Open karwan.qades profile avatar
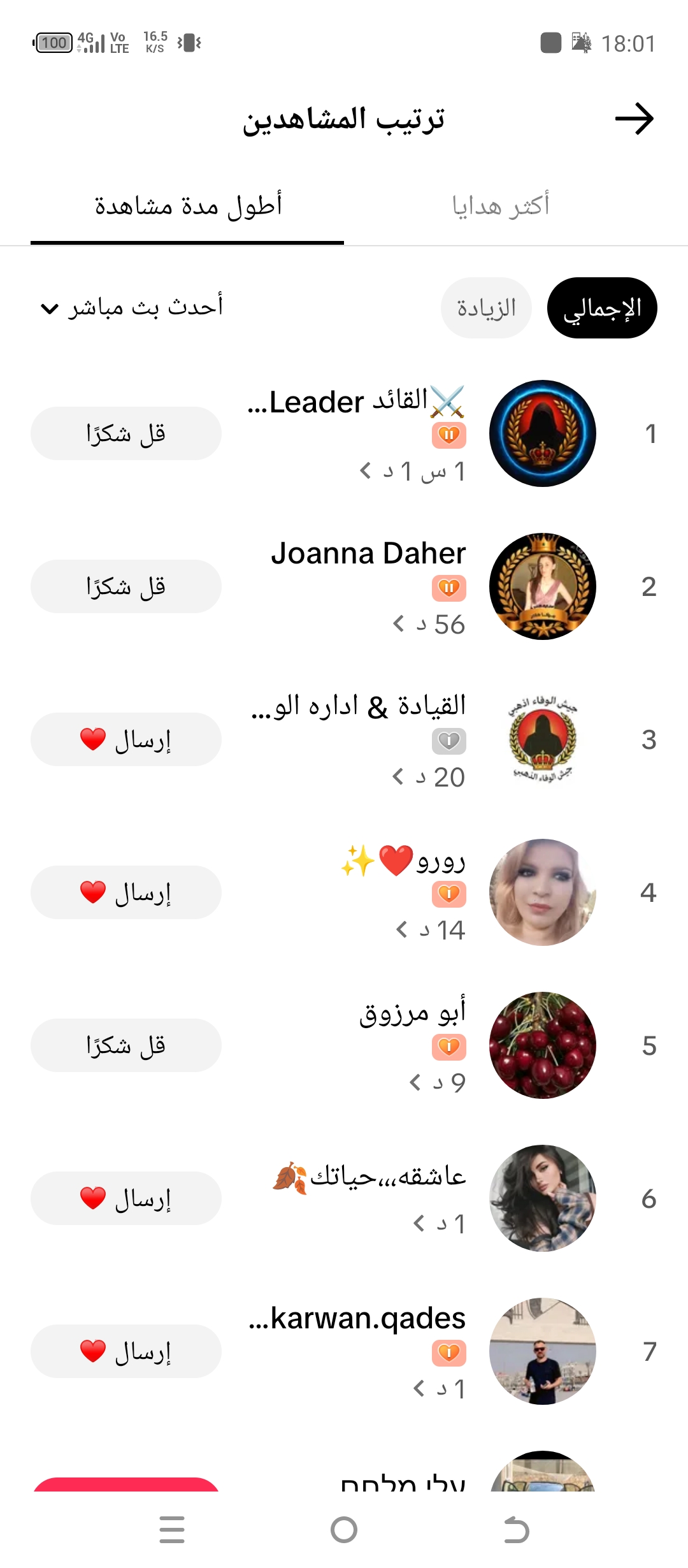This screenshot has width=688, height=1568. pyautogui.click(x=543, y=1351)
